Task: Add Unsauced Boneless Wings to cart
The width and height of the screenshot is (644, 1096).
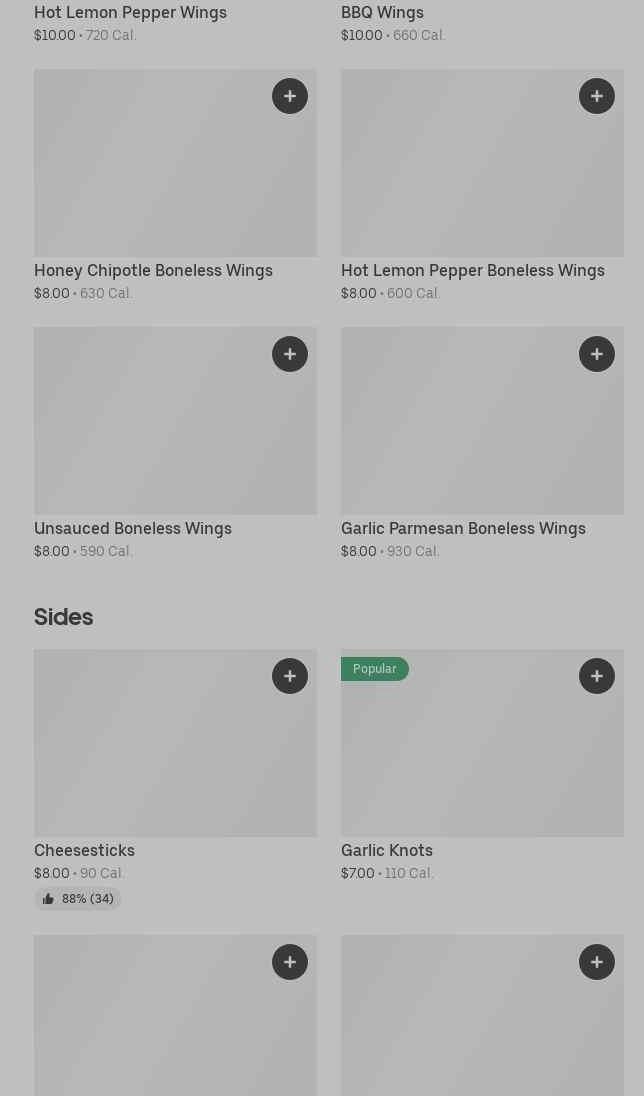Action: [x=290, y=354]
